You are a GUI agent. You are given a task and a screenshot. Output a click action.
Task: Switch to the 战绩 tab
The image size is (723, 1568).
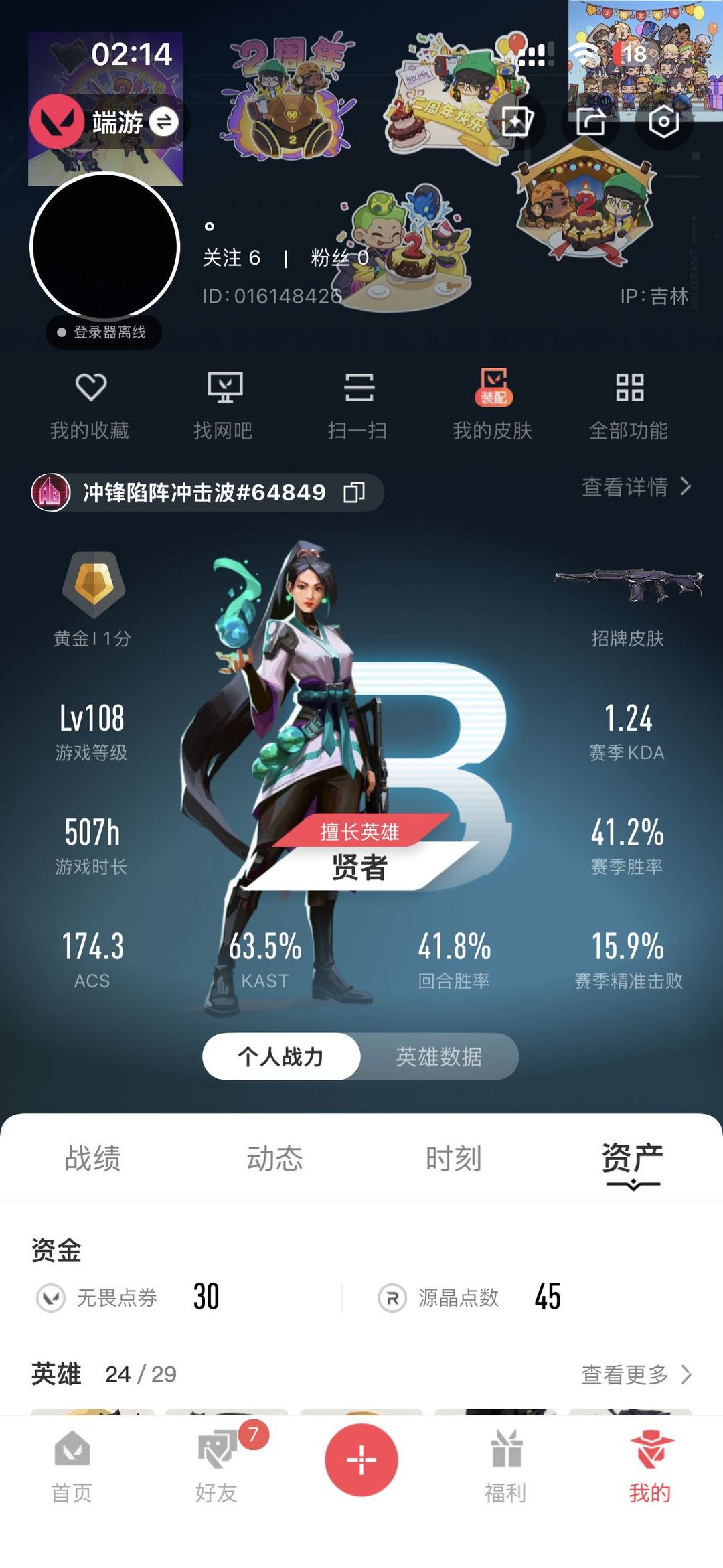[90, 1157]
